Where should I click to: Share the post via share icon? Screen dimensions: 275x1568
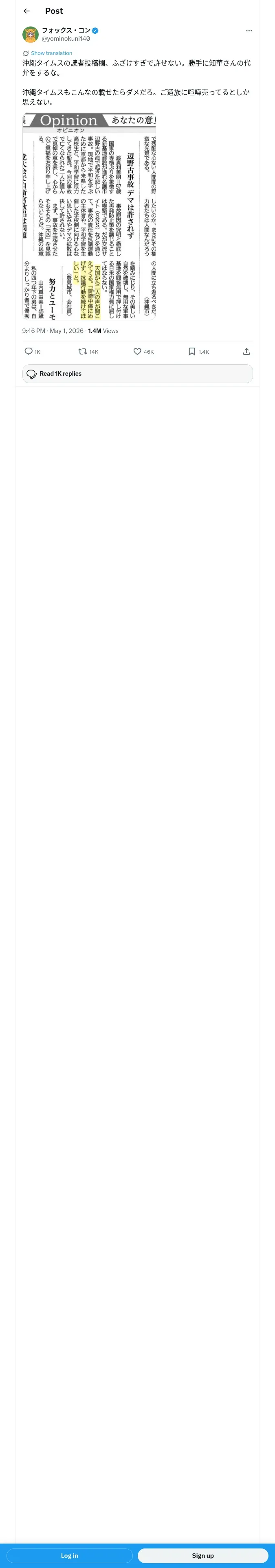click(x=246, y=352)
